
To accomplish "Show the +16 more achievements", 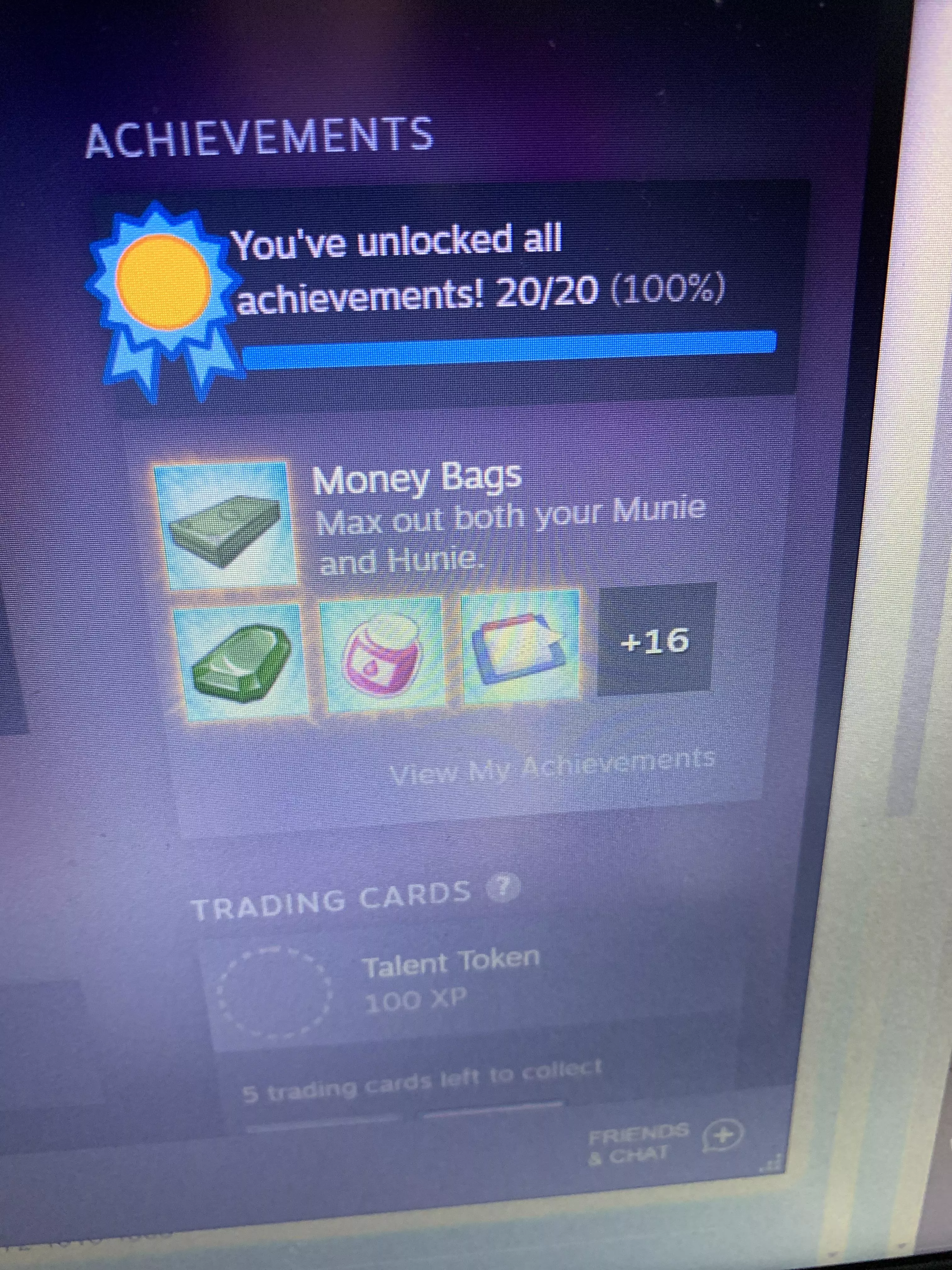I will click(x=655, y=640).
